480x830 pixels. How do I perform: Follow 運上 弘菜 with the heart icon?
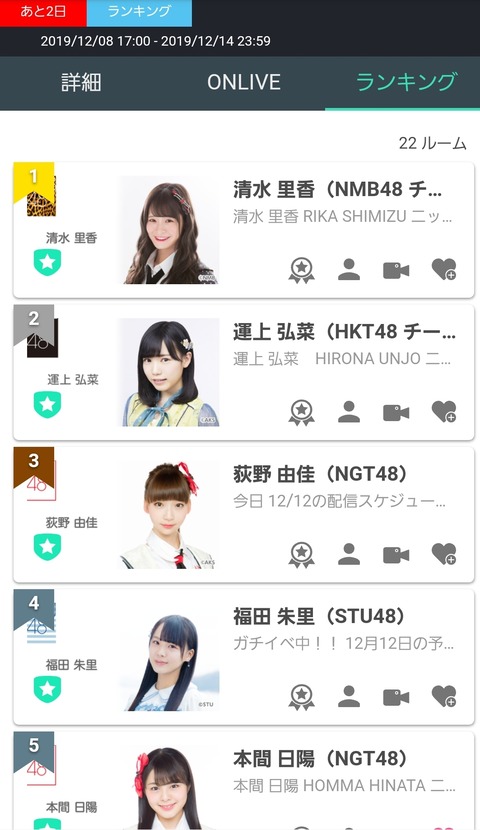click(x=443, y=412)
